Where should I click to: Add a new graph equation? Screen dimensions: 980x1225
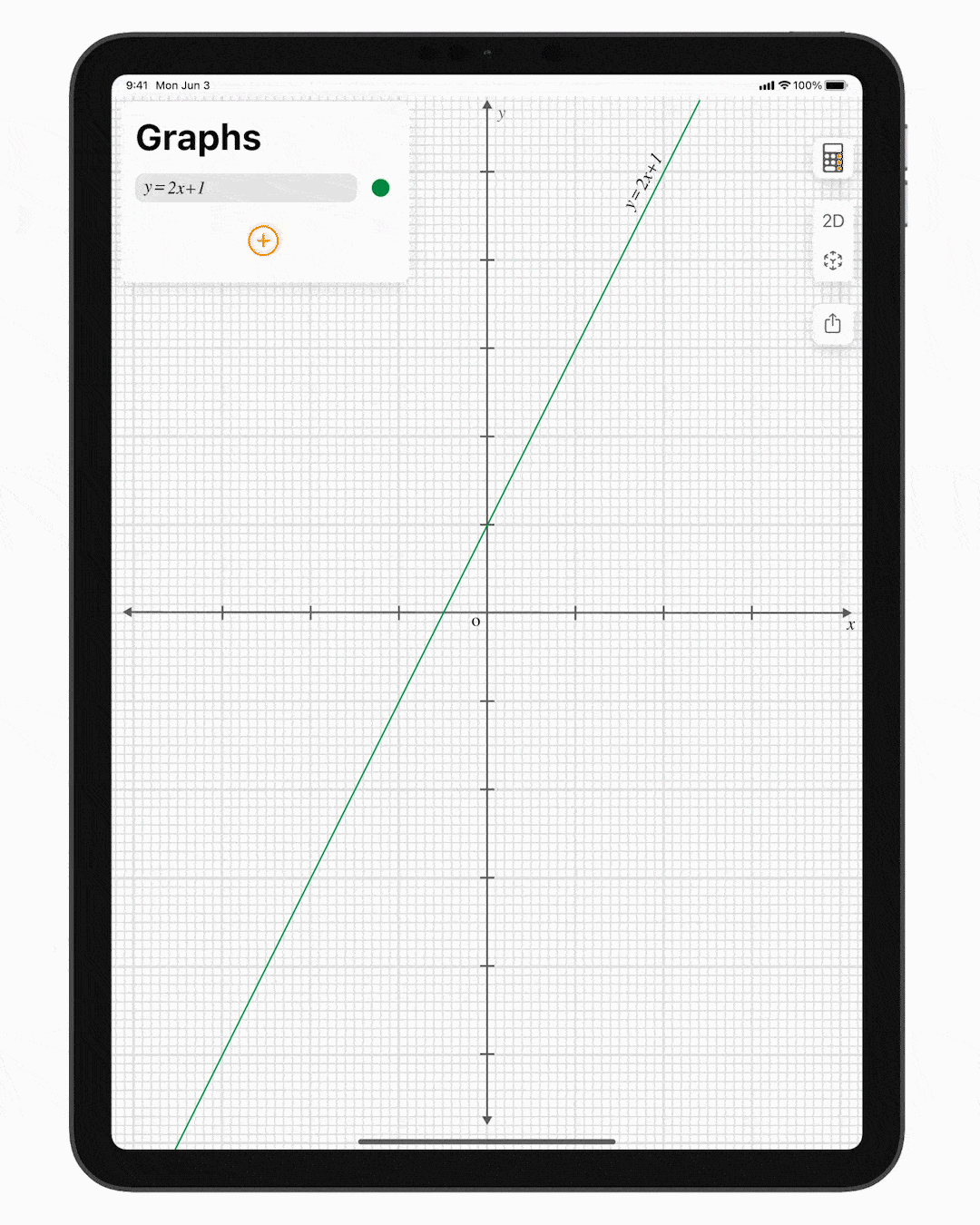[x=263, y=240]
